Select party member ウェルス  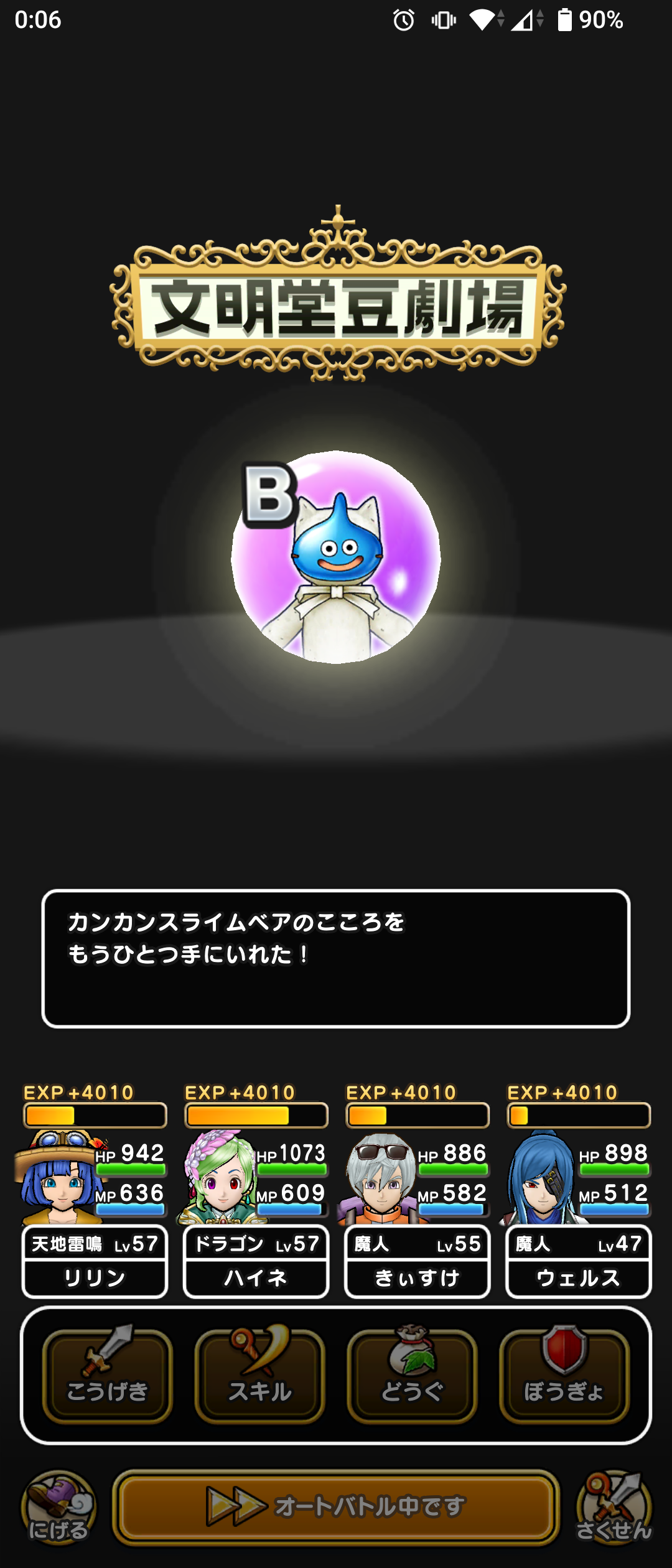point(578,1213)
